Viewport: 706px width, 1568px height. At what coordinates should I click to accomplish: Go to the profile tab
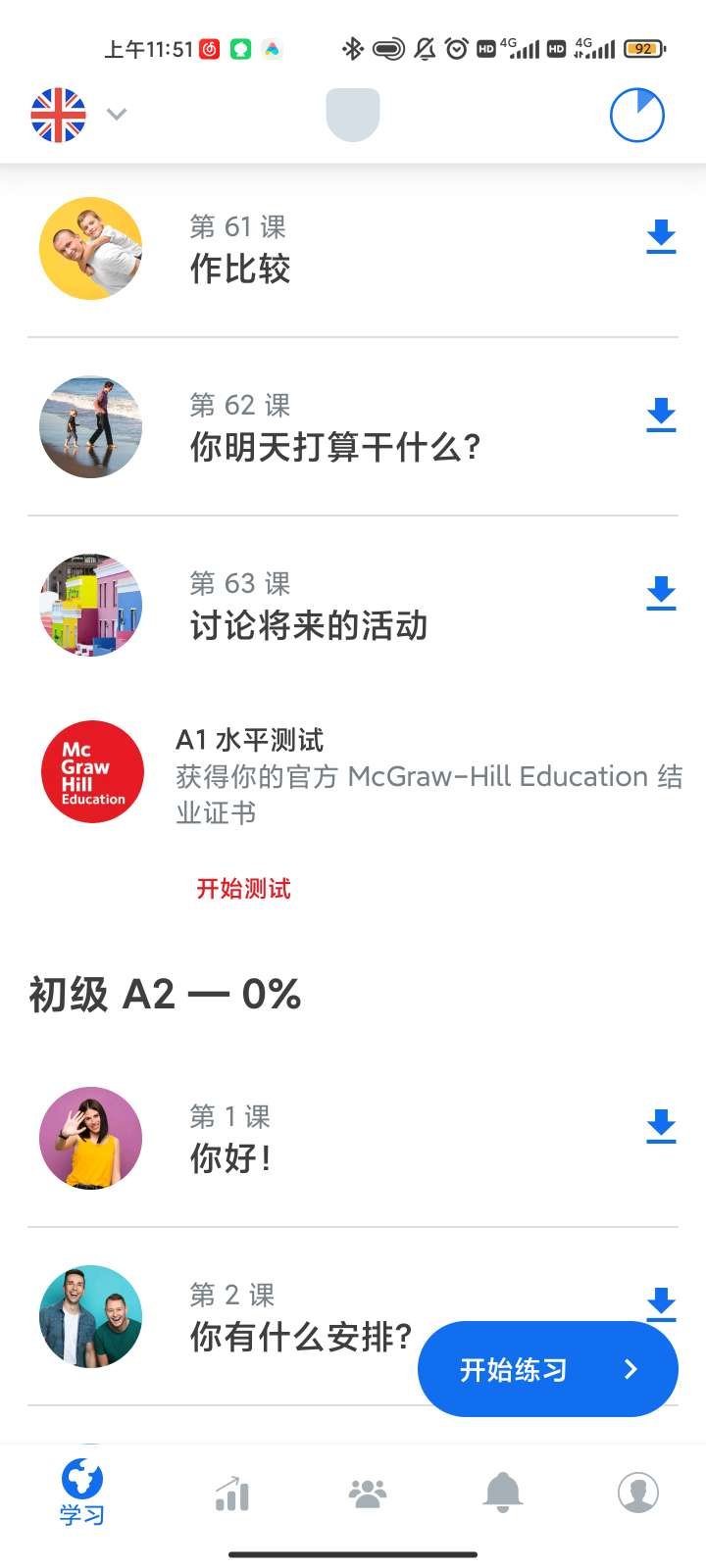pyautogui.click(x=637, y=1494)
